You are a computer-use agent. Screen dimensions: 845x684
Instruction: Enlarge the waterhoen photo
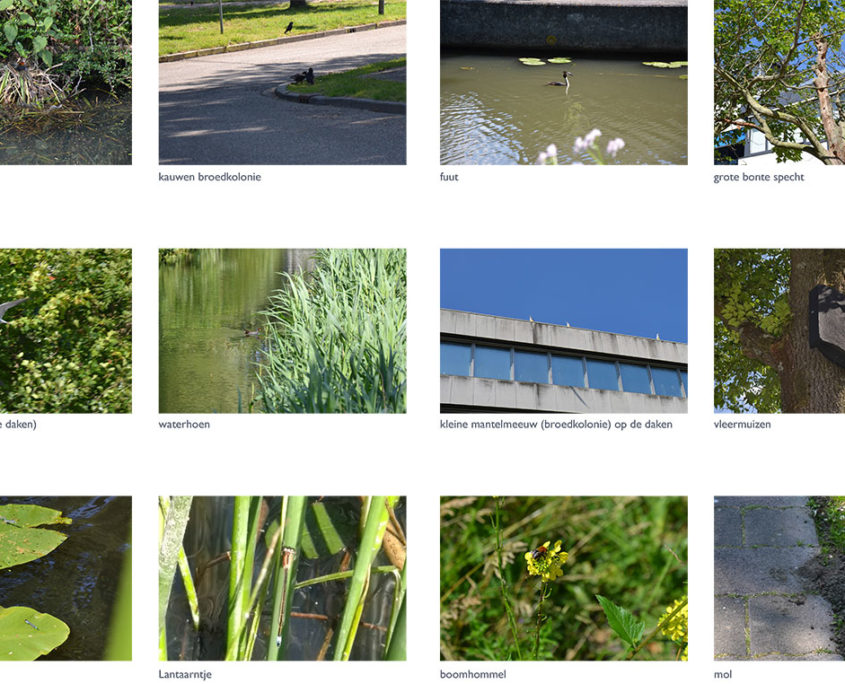tap(282, 330)
